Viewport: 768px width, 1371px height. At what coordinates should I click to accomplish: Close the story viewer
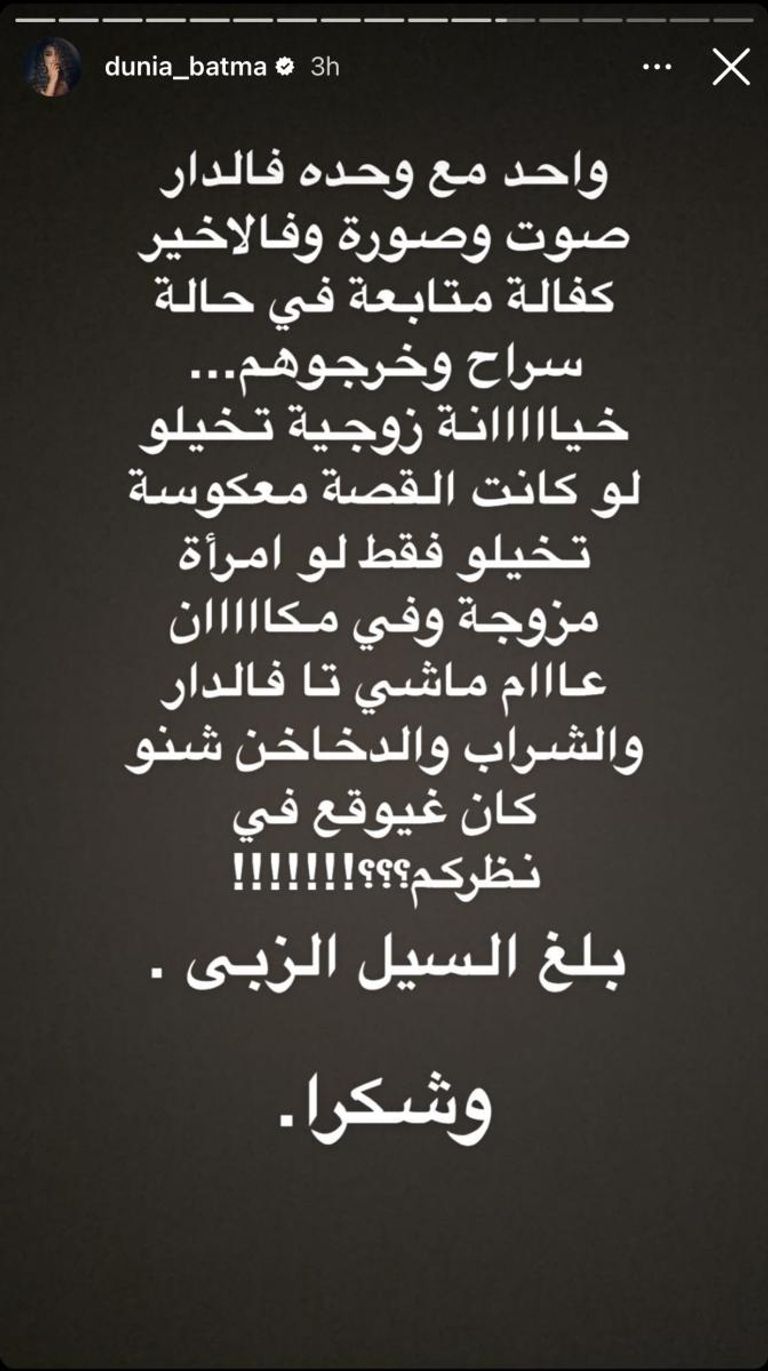730,67
